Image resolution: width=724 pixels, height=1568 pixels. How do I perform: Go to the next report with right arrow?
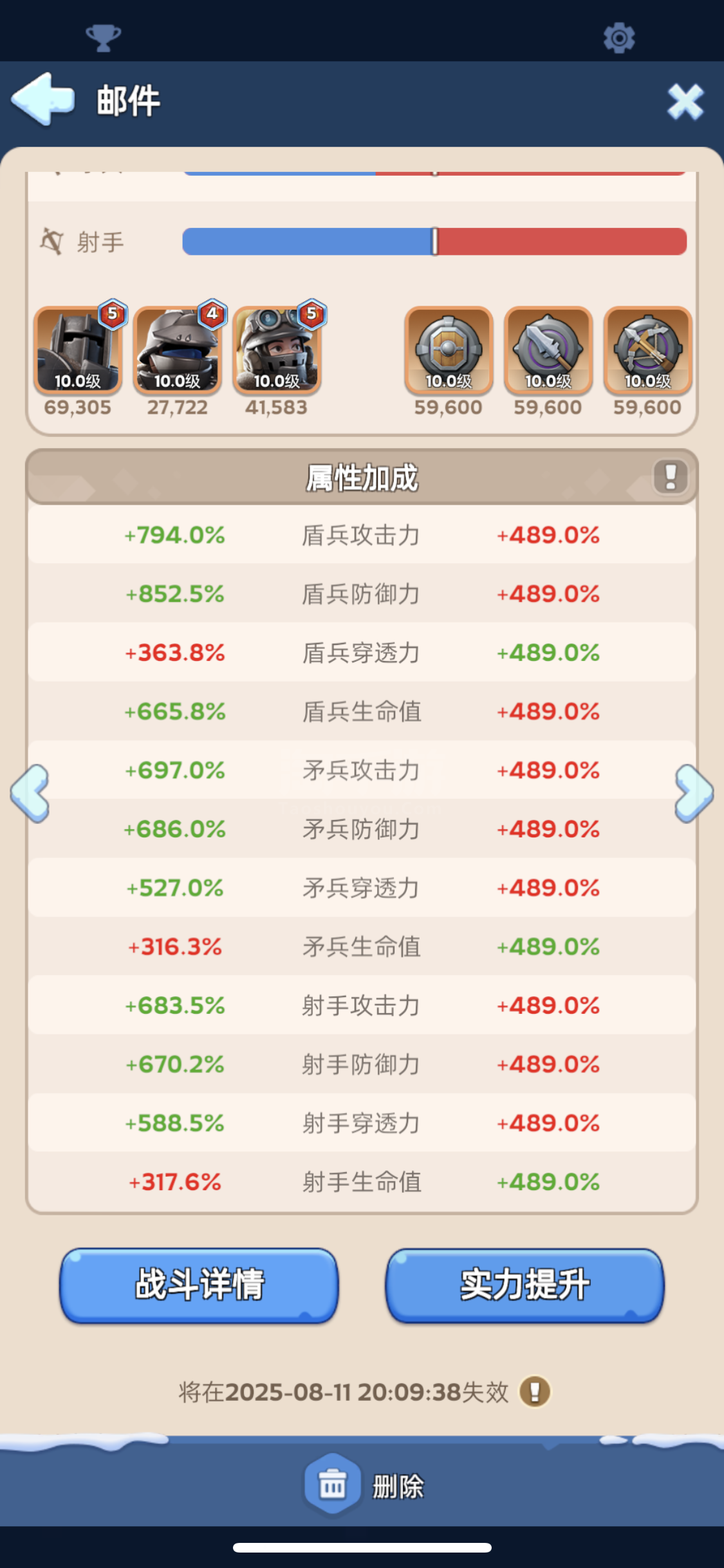(694, 793)
